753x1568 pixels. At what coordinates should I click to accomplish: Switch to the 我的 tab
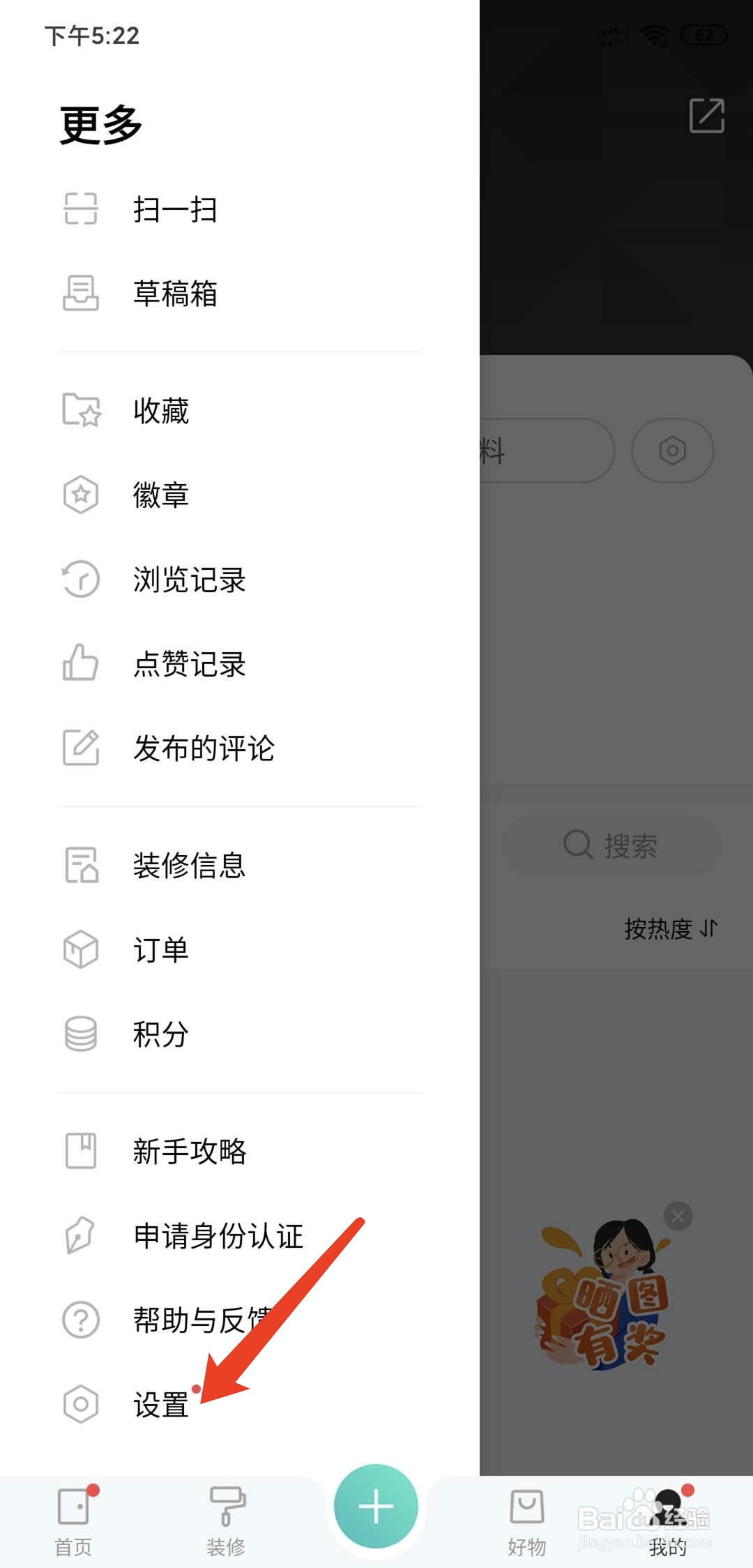[666, 1521]
